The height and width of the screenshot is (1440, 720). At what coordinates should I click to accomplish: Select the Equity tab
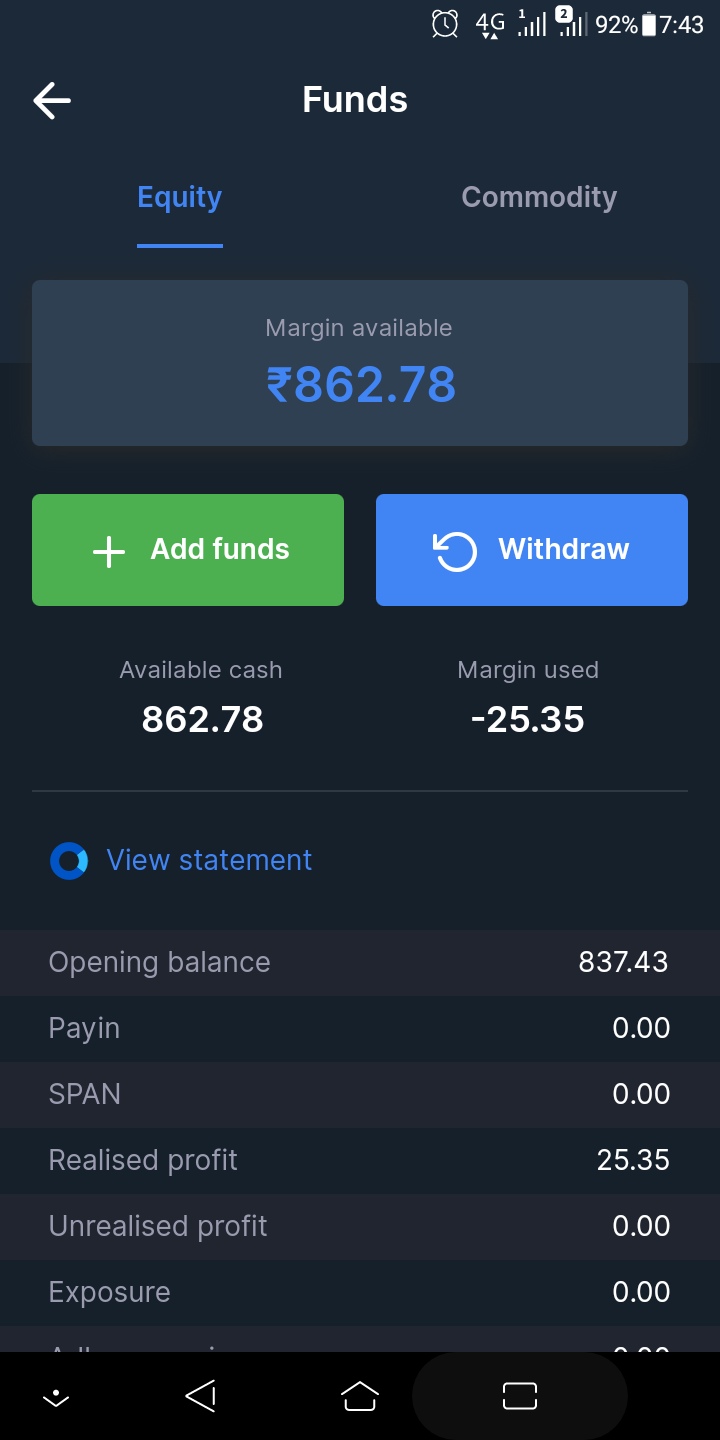tap(180, 197)
